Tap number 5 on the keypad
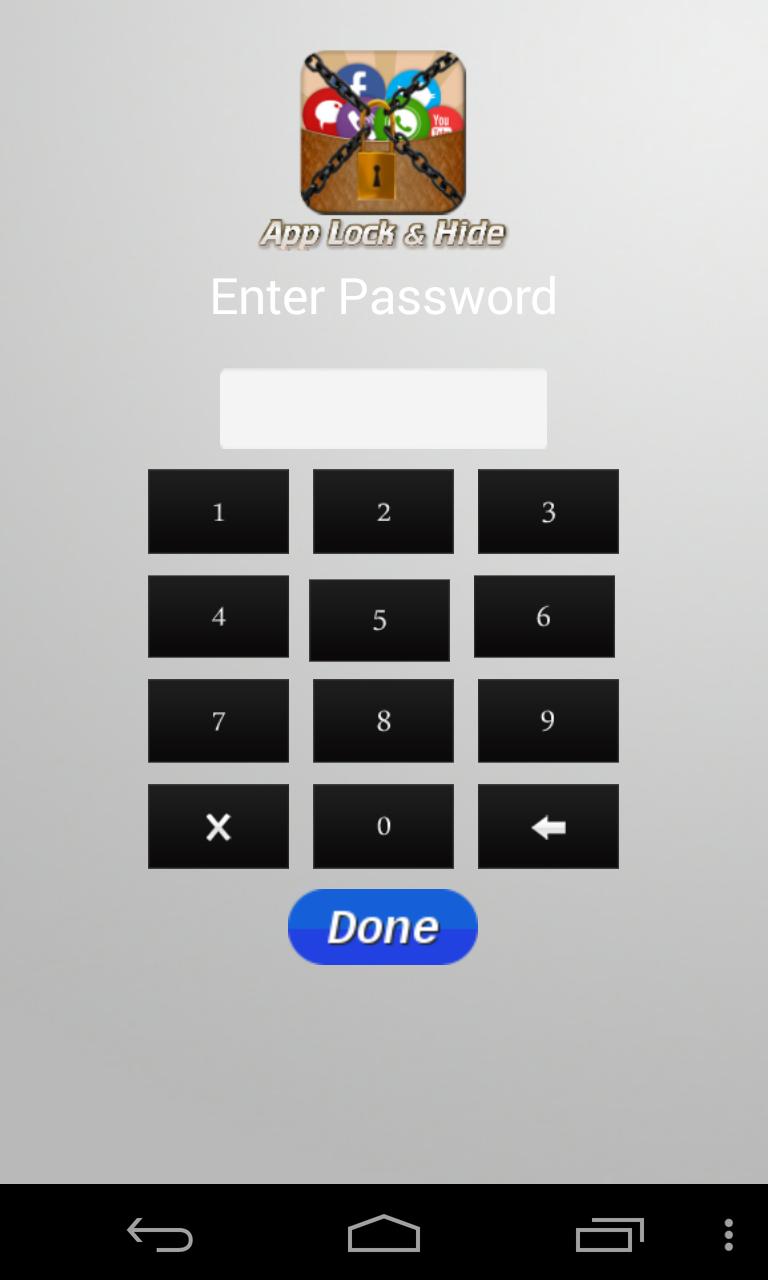 pos(380,619)
